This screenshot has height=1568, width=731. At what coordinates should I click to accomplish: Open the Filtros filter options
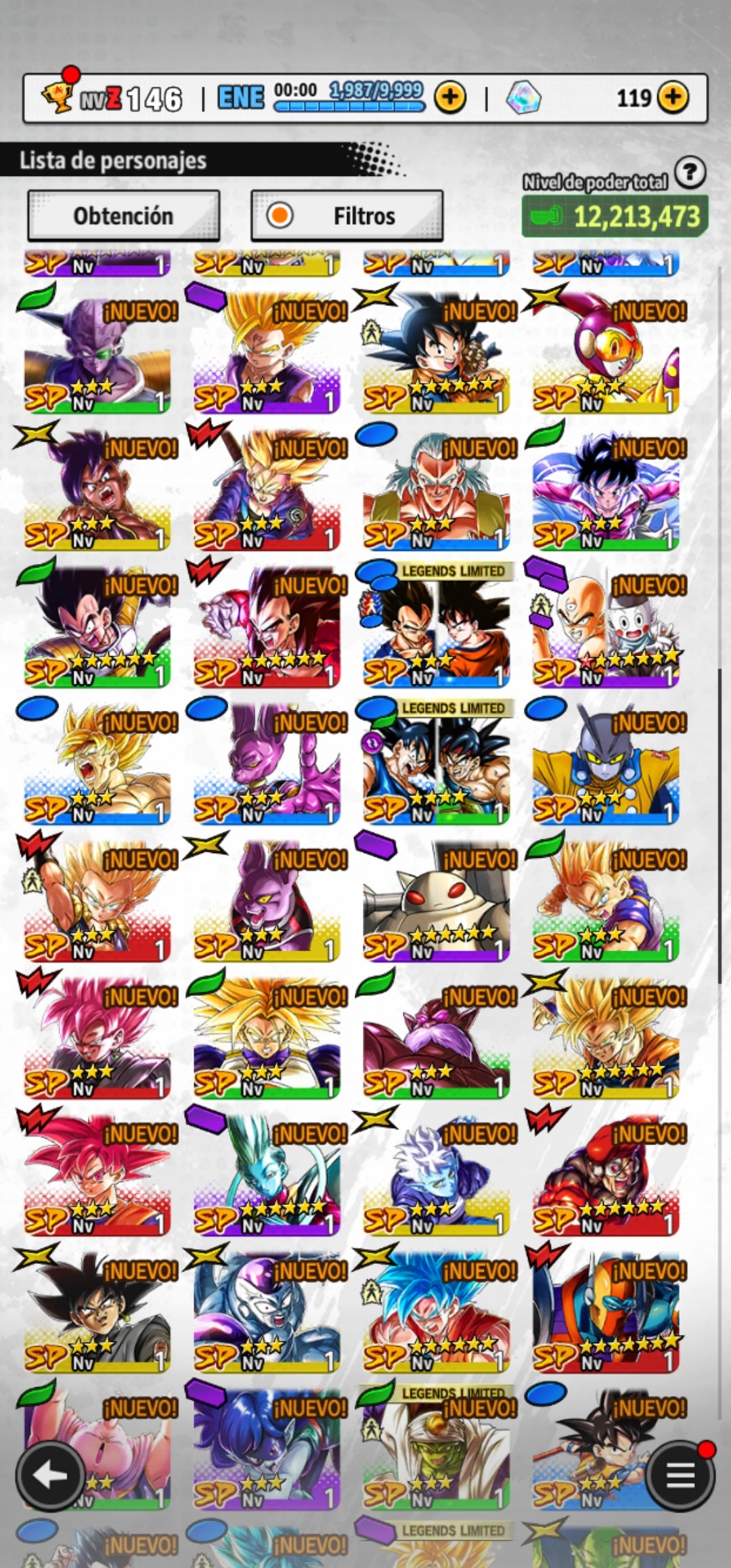[347, 216]
